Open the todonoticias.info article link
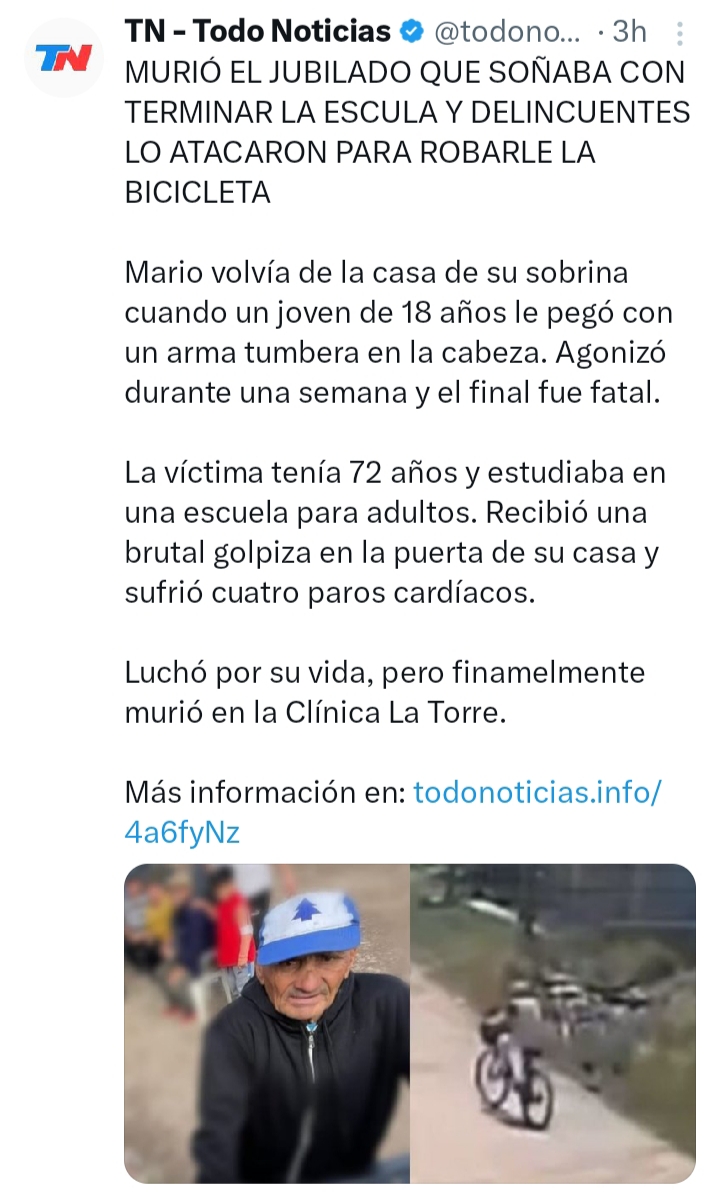The width and height of the screenshot is (720, 1195). tap(537, 792)
